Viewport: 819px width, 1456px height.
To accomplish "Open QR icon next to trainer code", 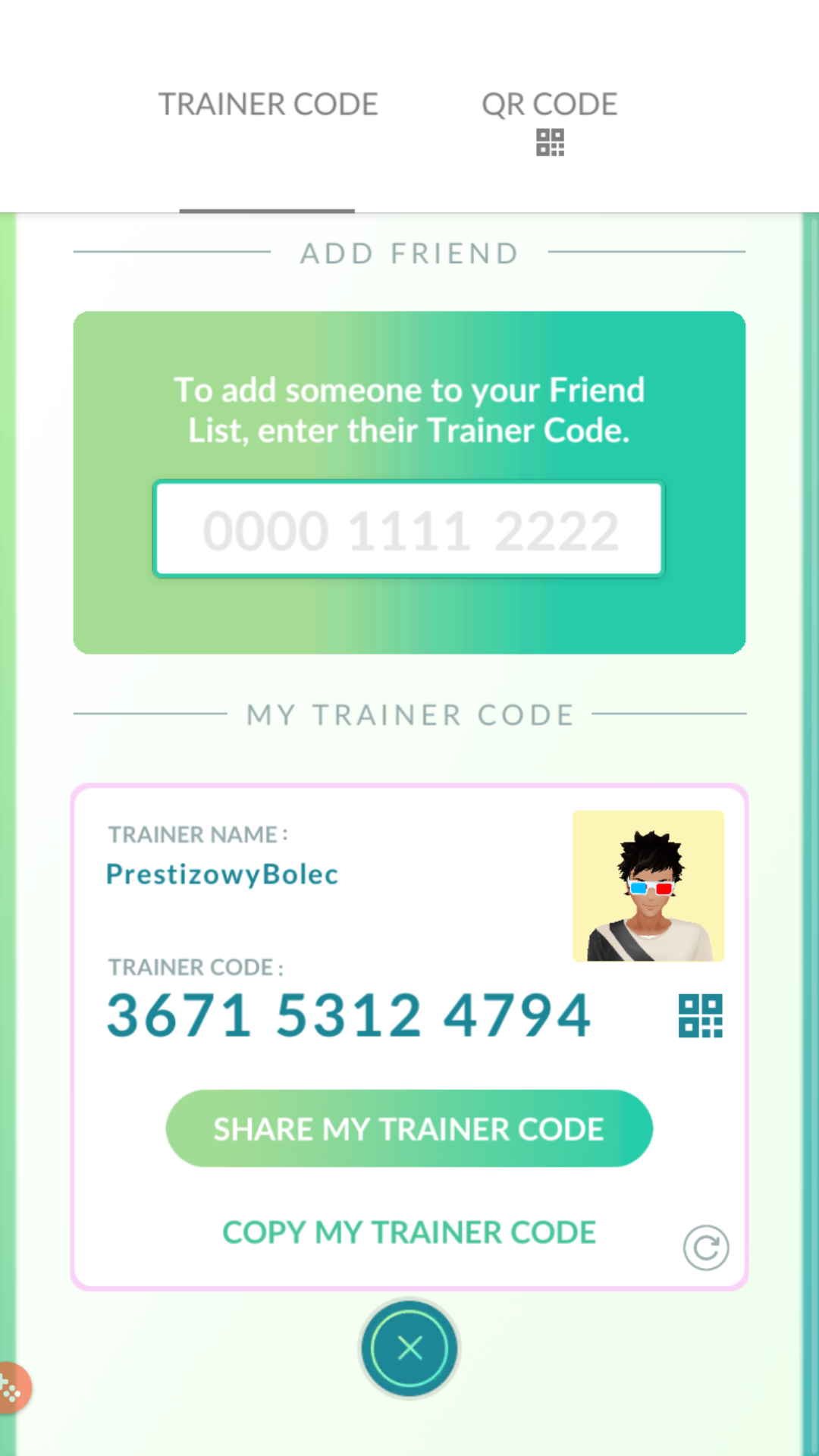I will coord(700,1016).
